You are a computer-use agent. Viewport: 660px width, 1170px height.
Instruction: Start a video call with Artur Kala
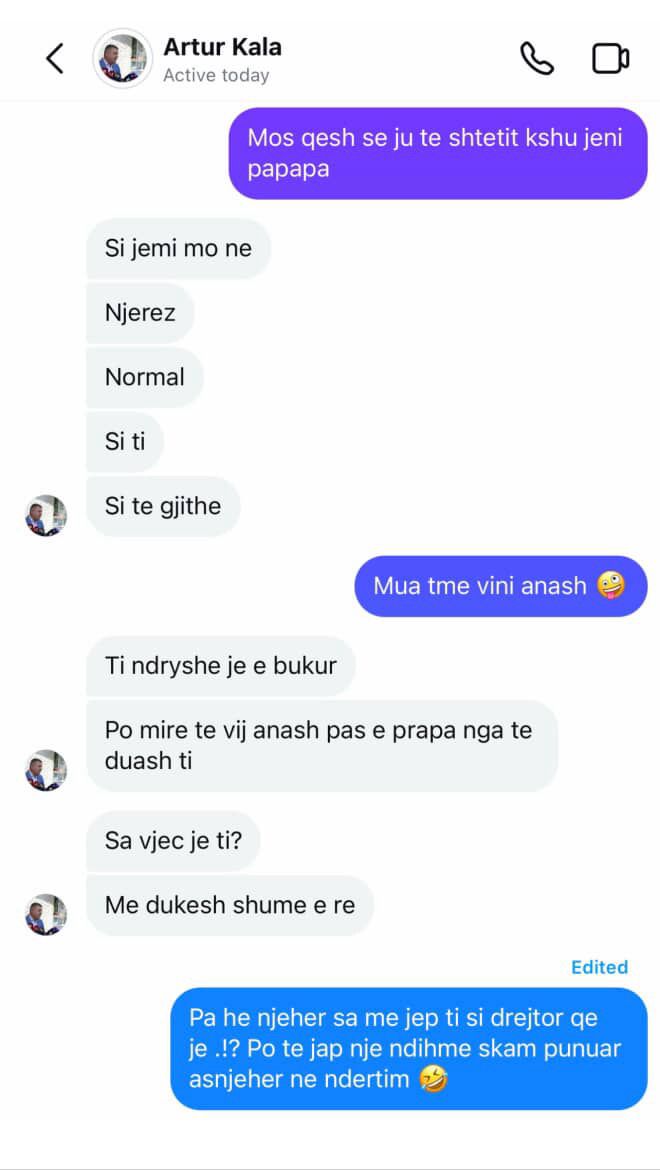610,59
